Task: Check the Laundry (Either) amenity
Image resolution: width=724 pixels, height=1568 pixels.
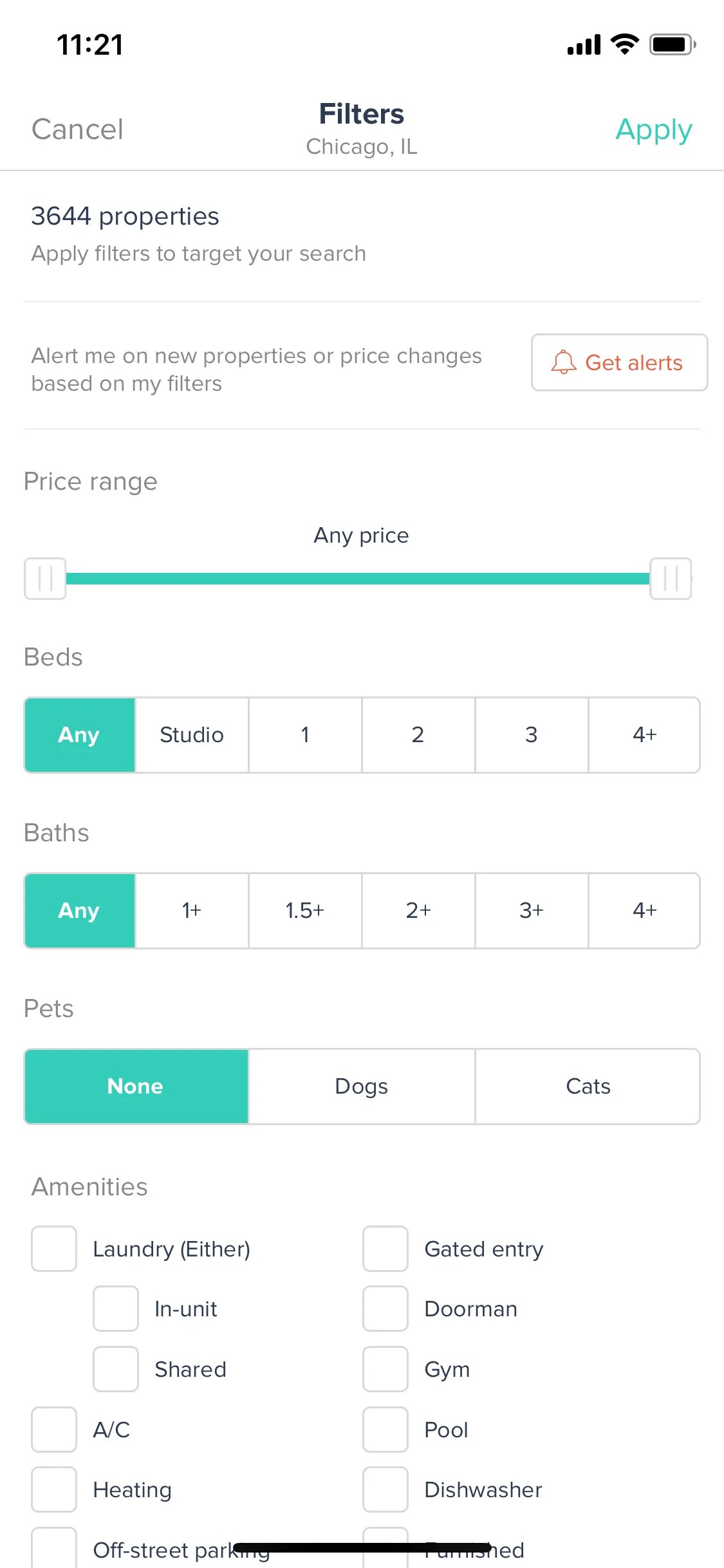Action: pos(53,1248)
